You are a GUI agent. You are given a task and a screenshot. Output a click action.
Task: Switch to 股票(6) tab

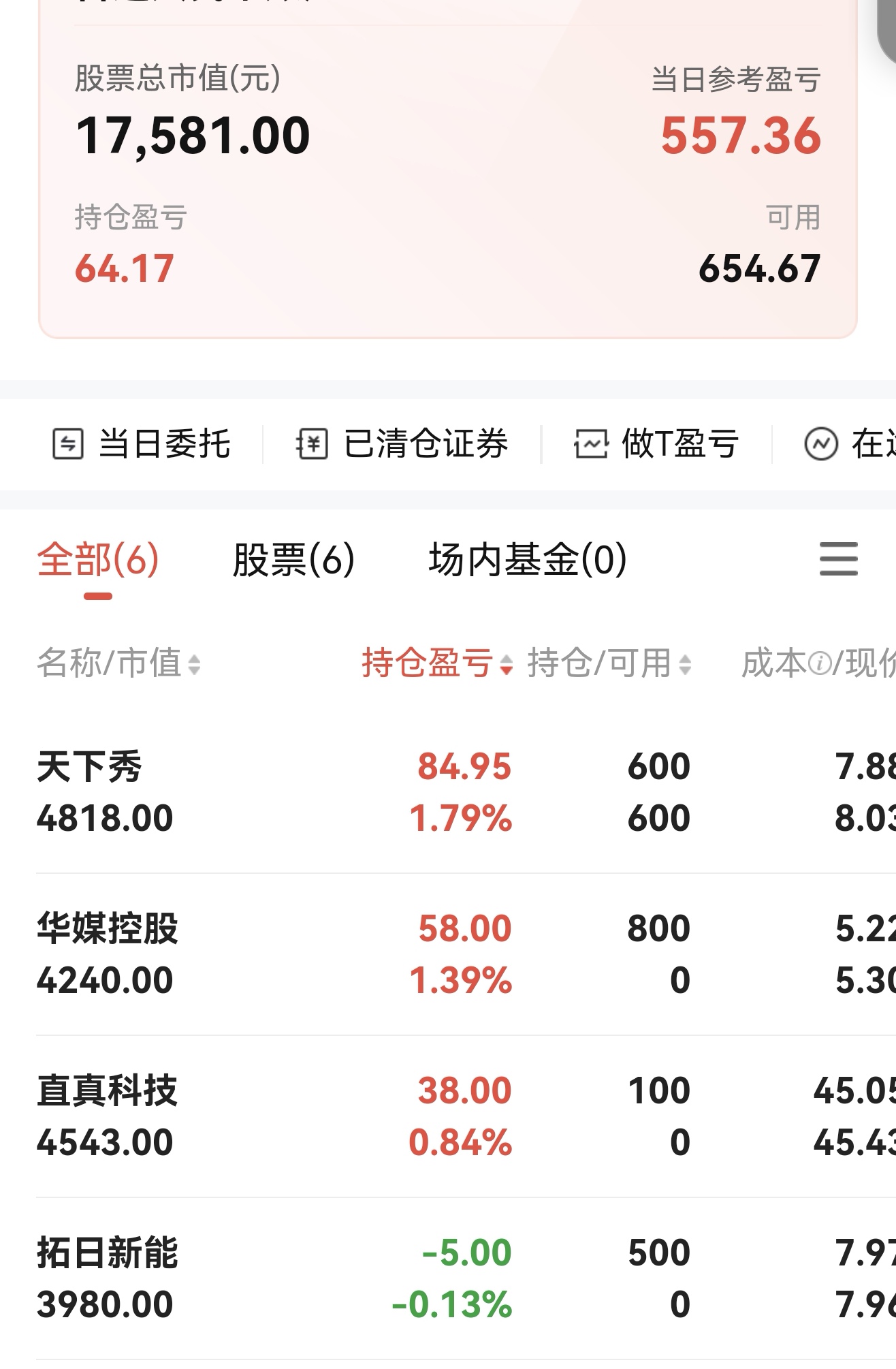coord(293,560)
